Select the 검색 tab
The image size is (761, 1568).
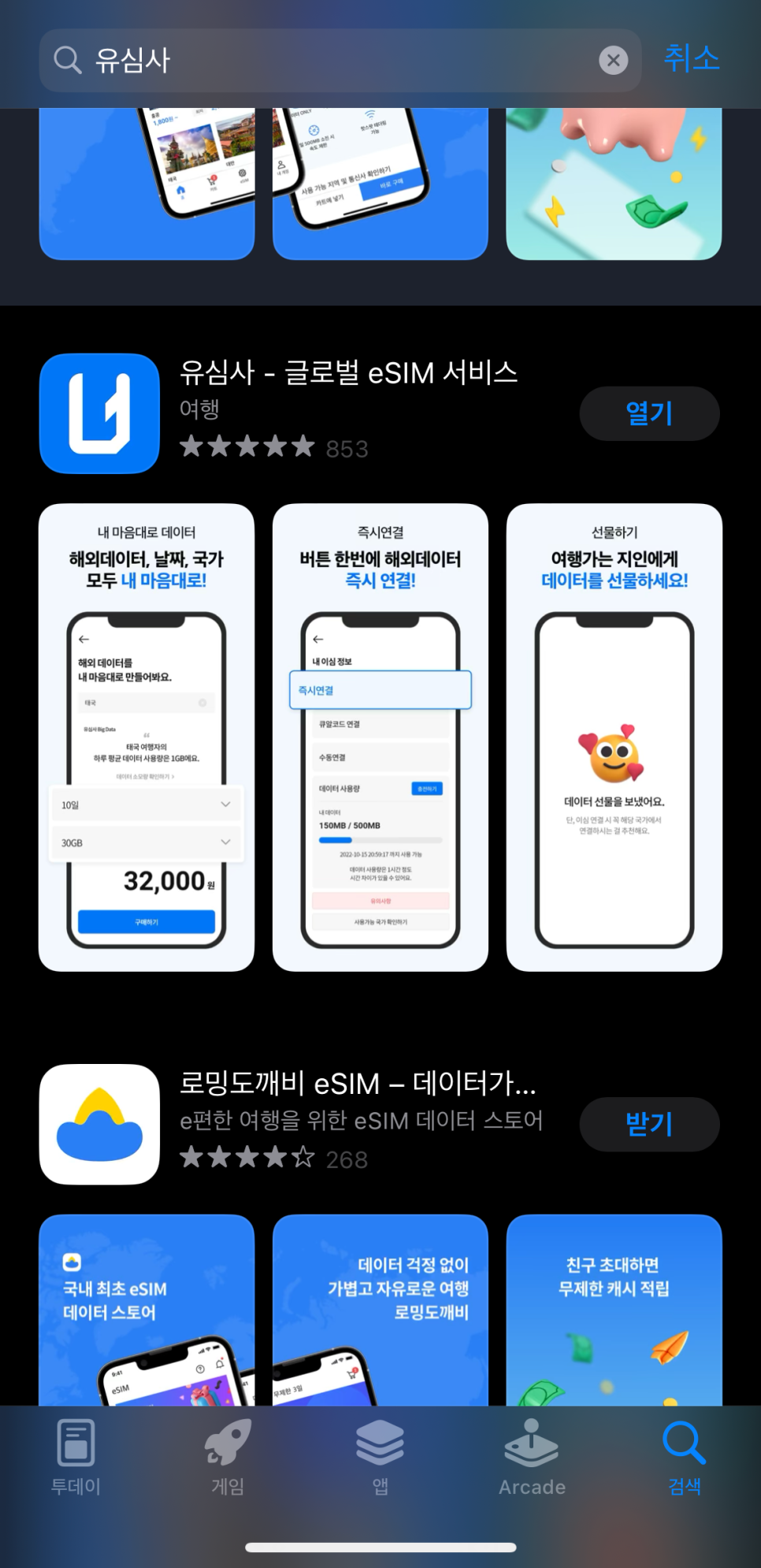(x=685, y=1458)
